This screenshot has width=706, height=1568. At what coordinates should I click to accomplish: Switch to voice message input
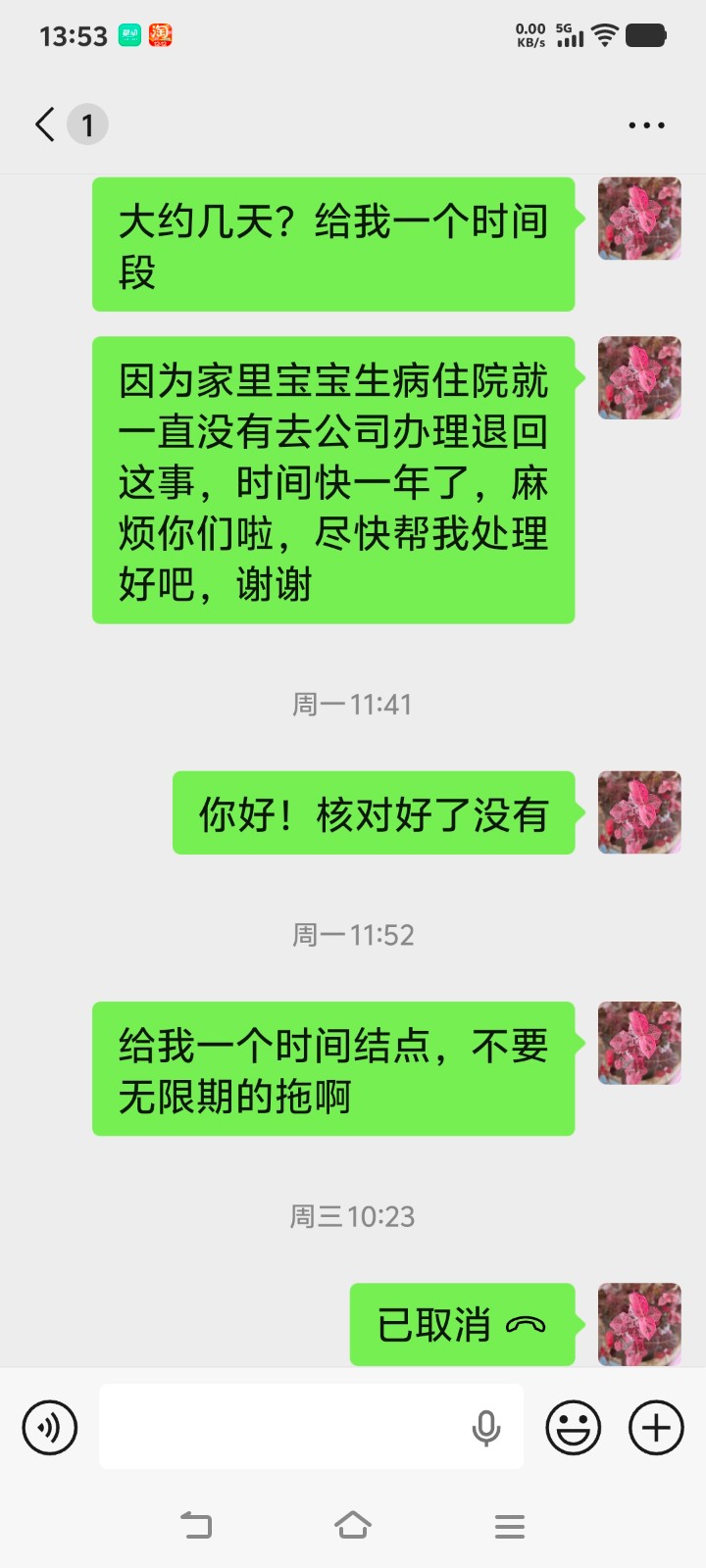[x=49, y=1427]
